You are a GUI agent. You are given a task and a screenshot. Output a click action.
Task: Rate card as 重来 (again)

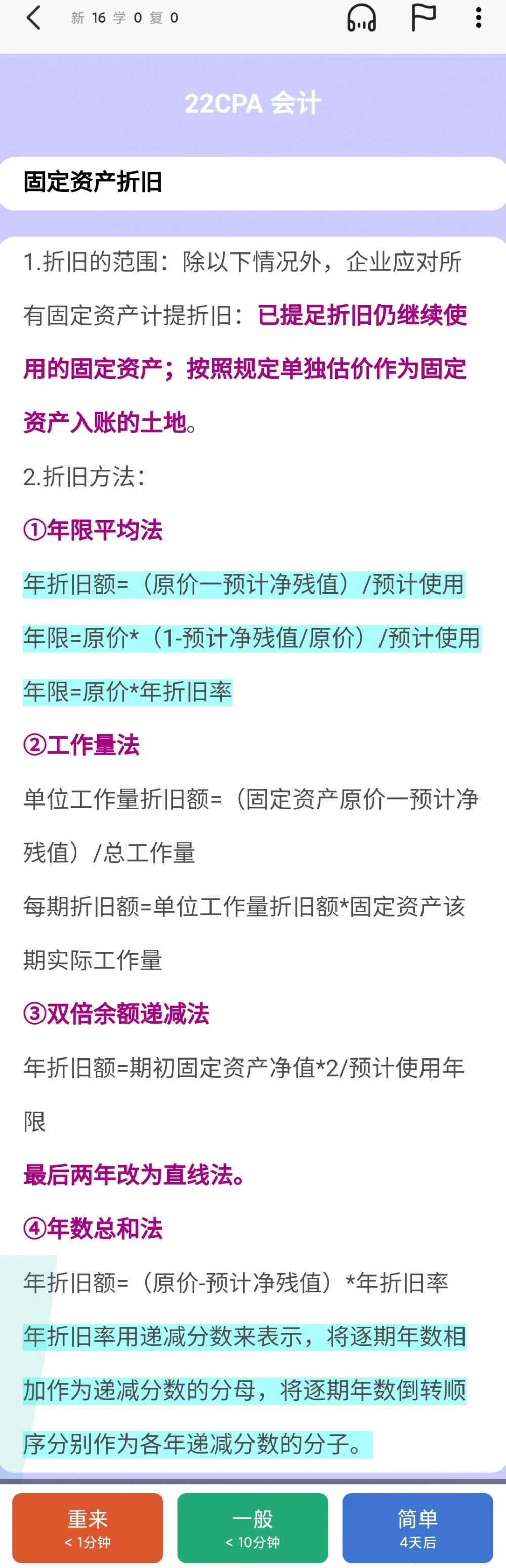(88, 1528)
